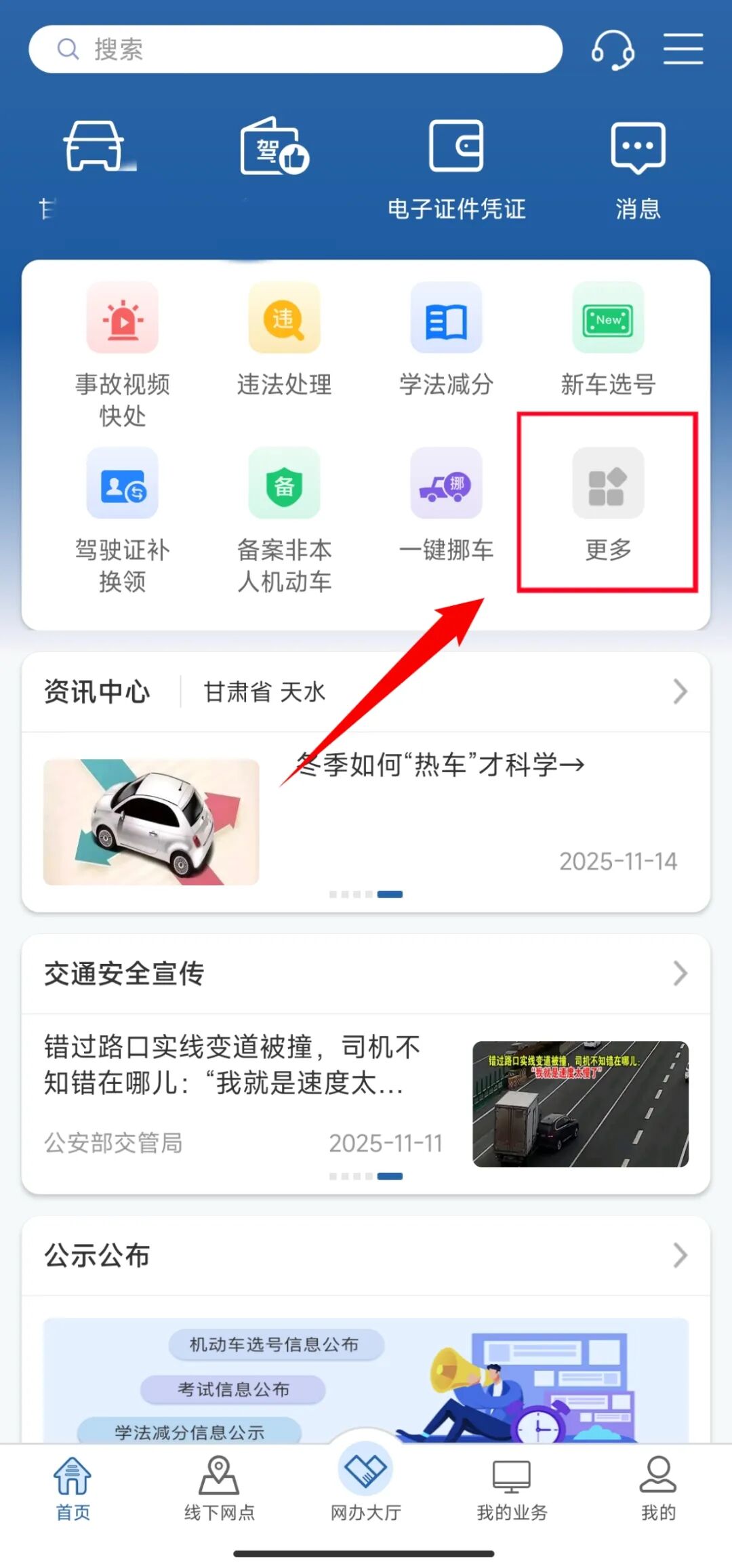
Task: Expand 公示公布 section
Action: click(x=680, y=1255)
